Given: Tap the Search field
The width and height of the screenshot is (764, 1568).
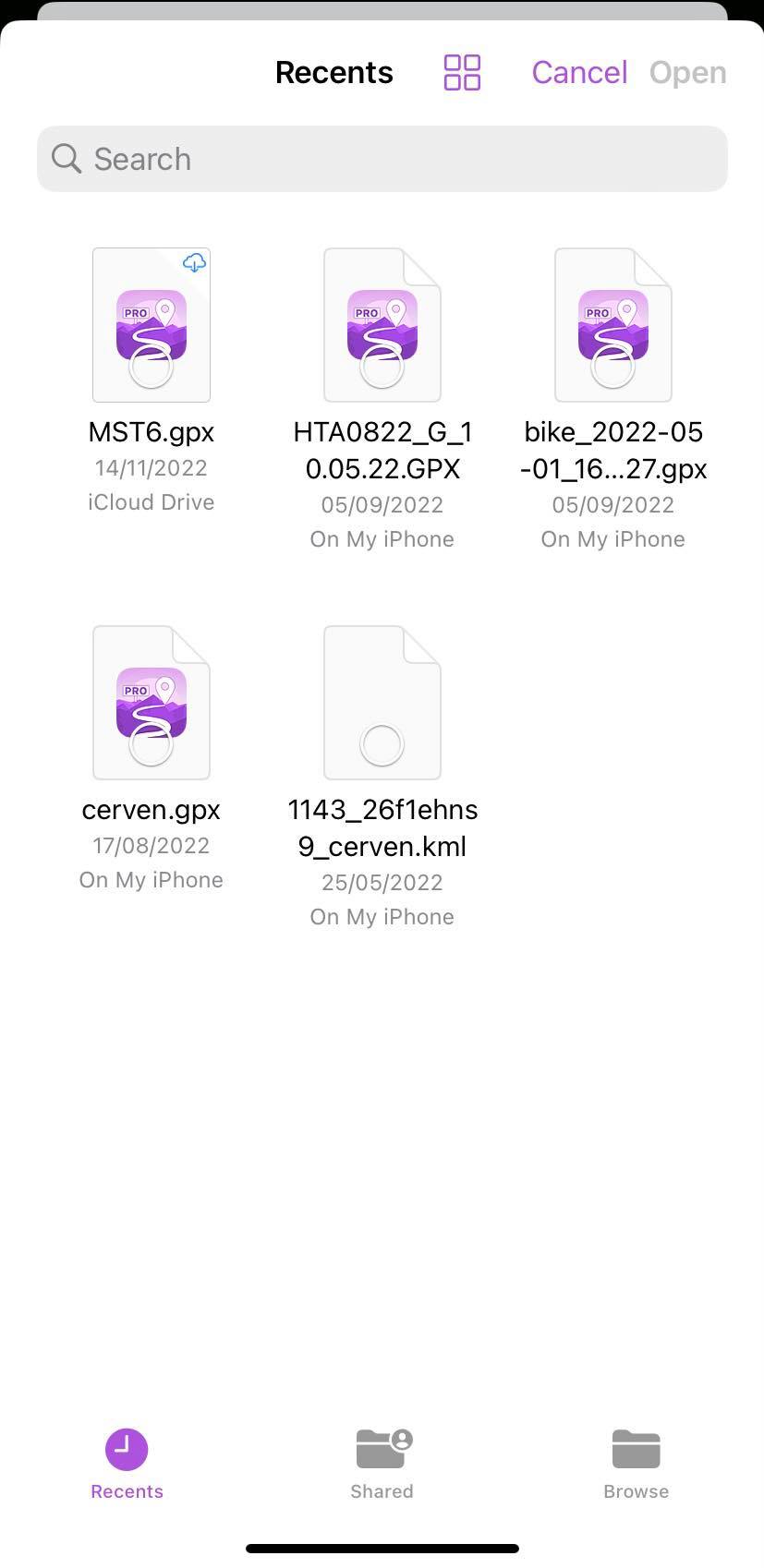Looking at the screenshot, I should 382,159.
